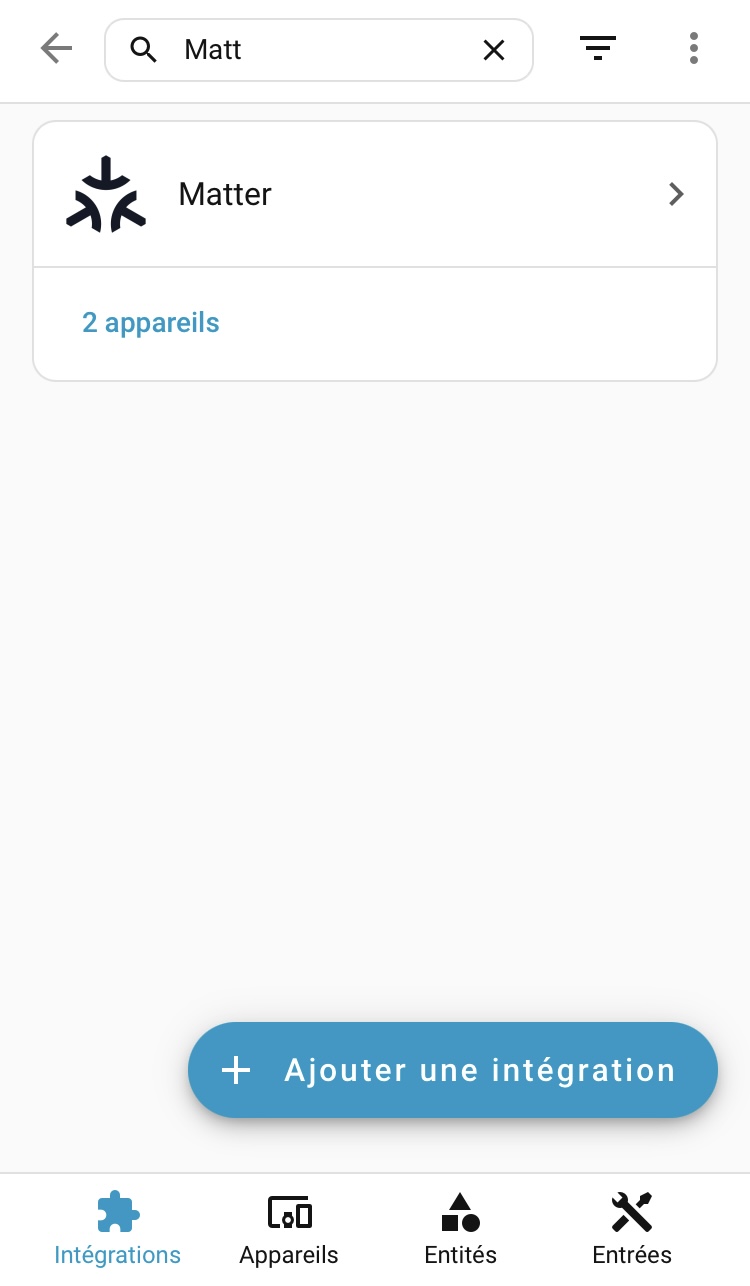
Task: Open the three-dot overflow menu
Action: click(x=694, y=48)
